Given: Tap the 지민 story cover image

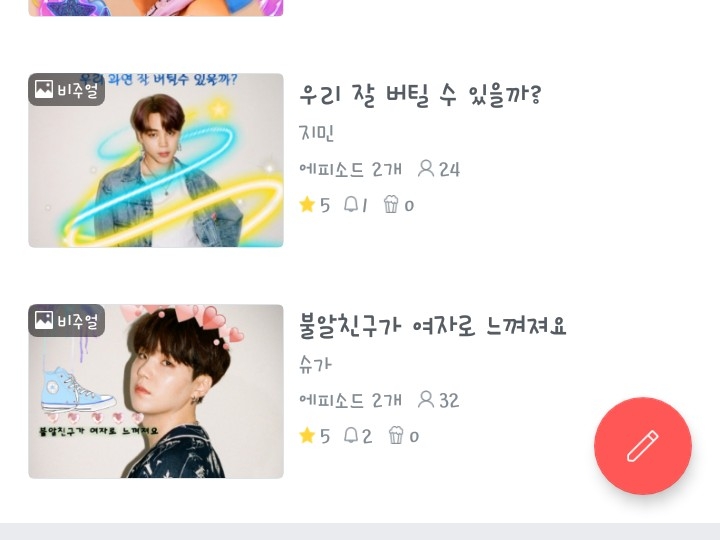Looking at the screenshot, I should click(156, 160).
